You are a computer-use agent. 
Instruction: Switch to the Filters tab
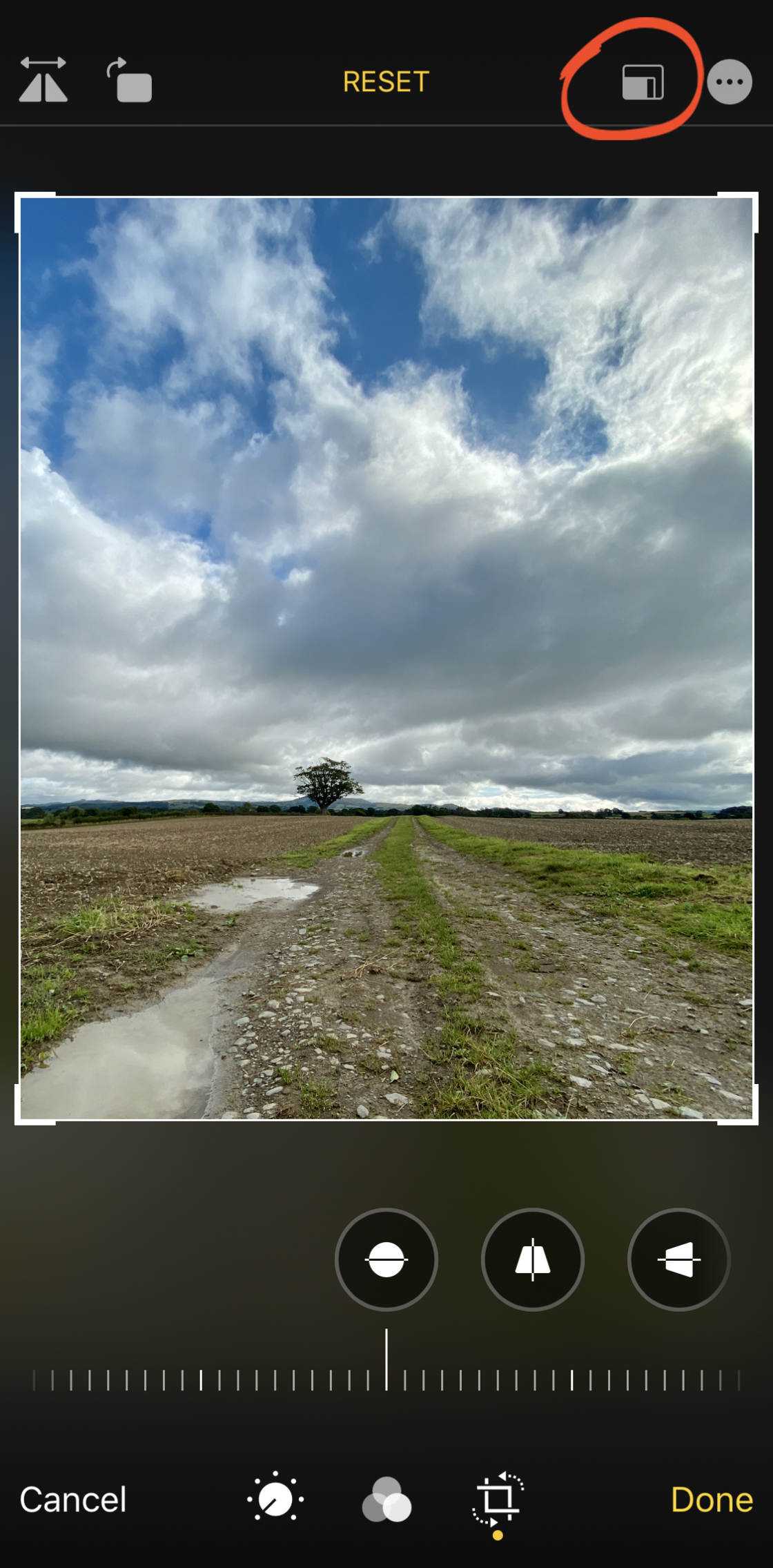click(x=386, y=1499)
